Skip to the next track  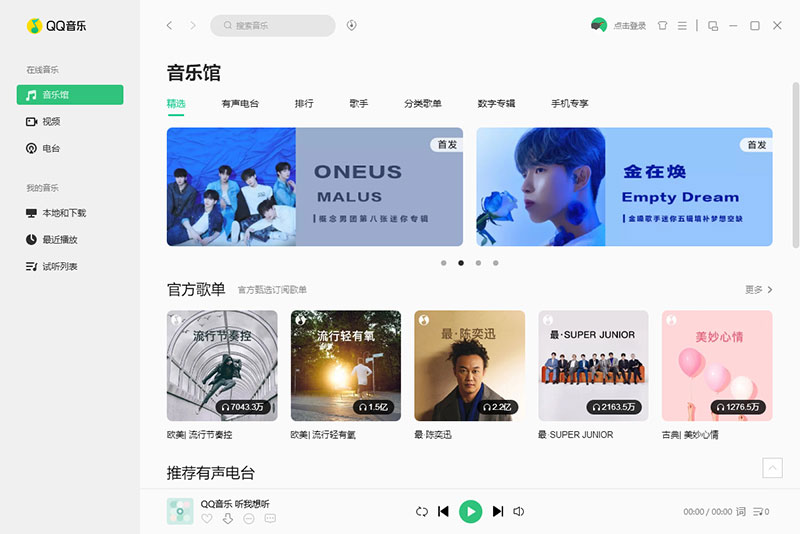pyautogui.click(x=497, y=511)
